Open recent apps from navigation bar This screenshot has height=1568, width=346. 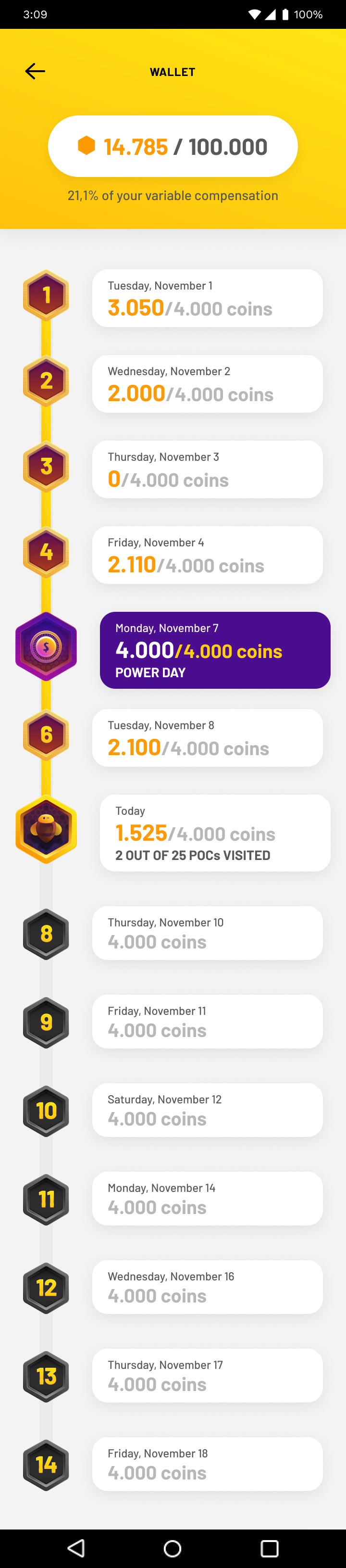270,1548
